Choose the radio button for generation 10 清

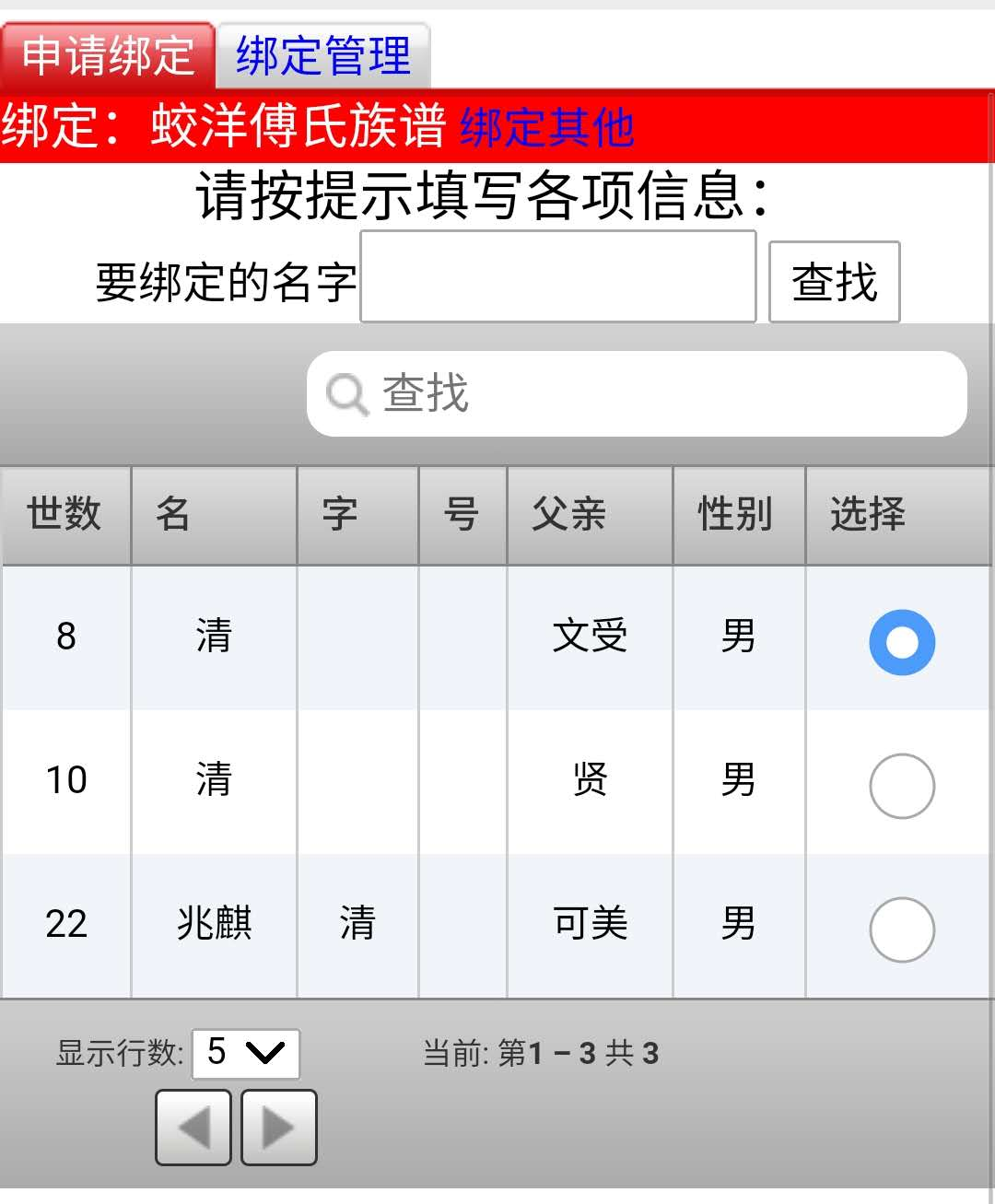click(902, 786)
